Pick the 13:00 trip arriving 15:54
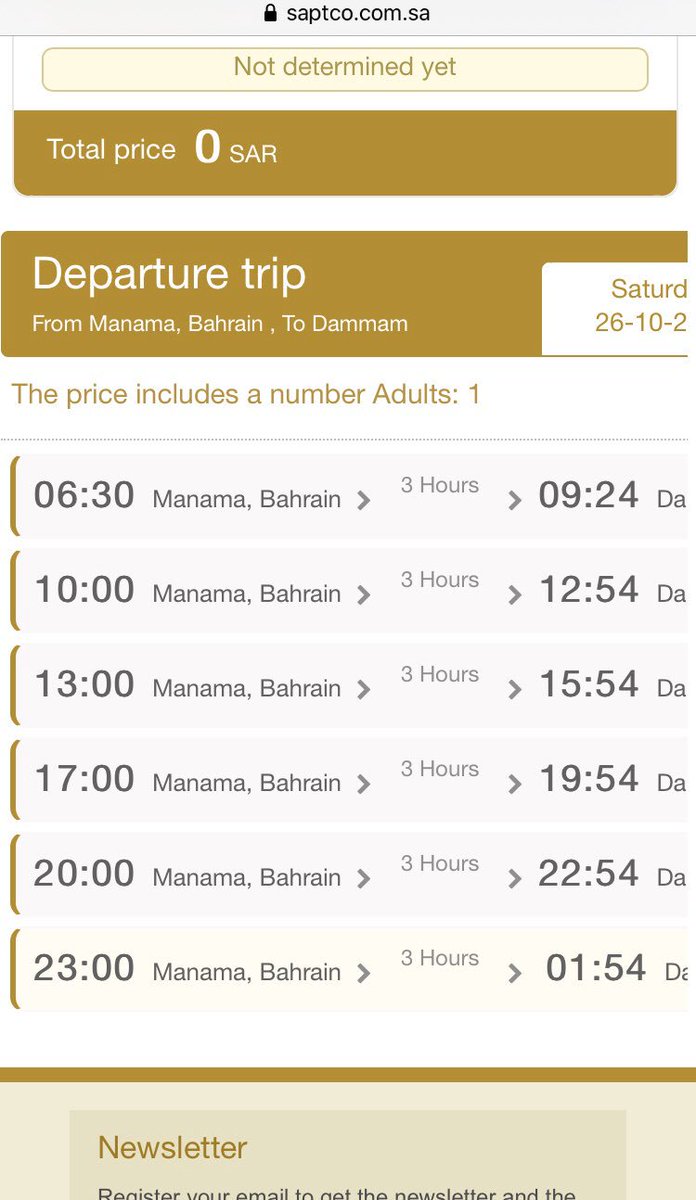696x1200 pixels. (x=352, y=685)
